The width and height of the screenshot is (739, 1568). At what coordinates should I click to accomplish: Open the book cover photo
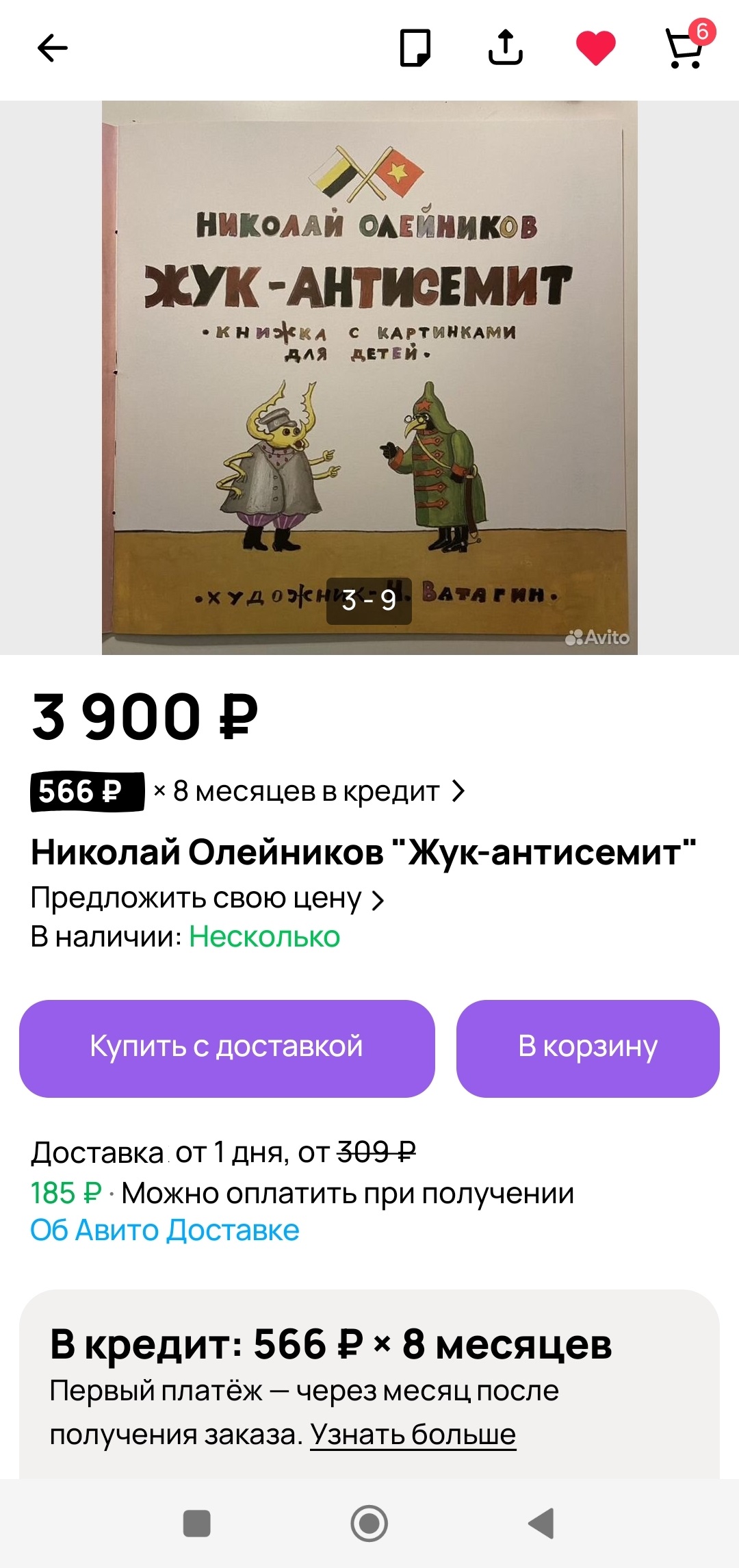coord(369,376)
